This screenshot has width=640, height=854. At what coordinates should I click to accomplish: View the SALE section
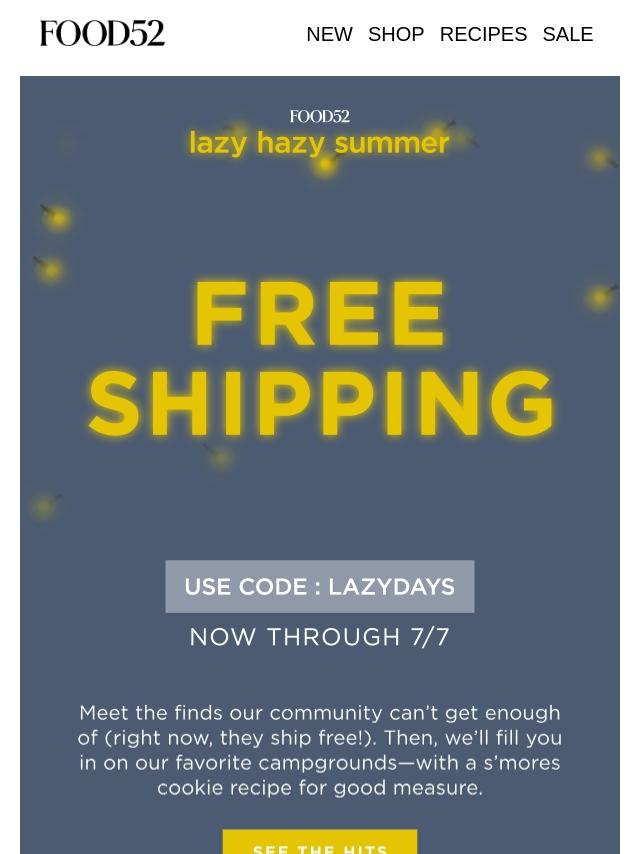(x=567, y=34)
